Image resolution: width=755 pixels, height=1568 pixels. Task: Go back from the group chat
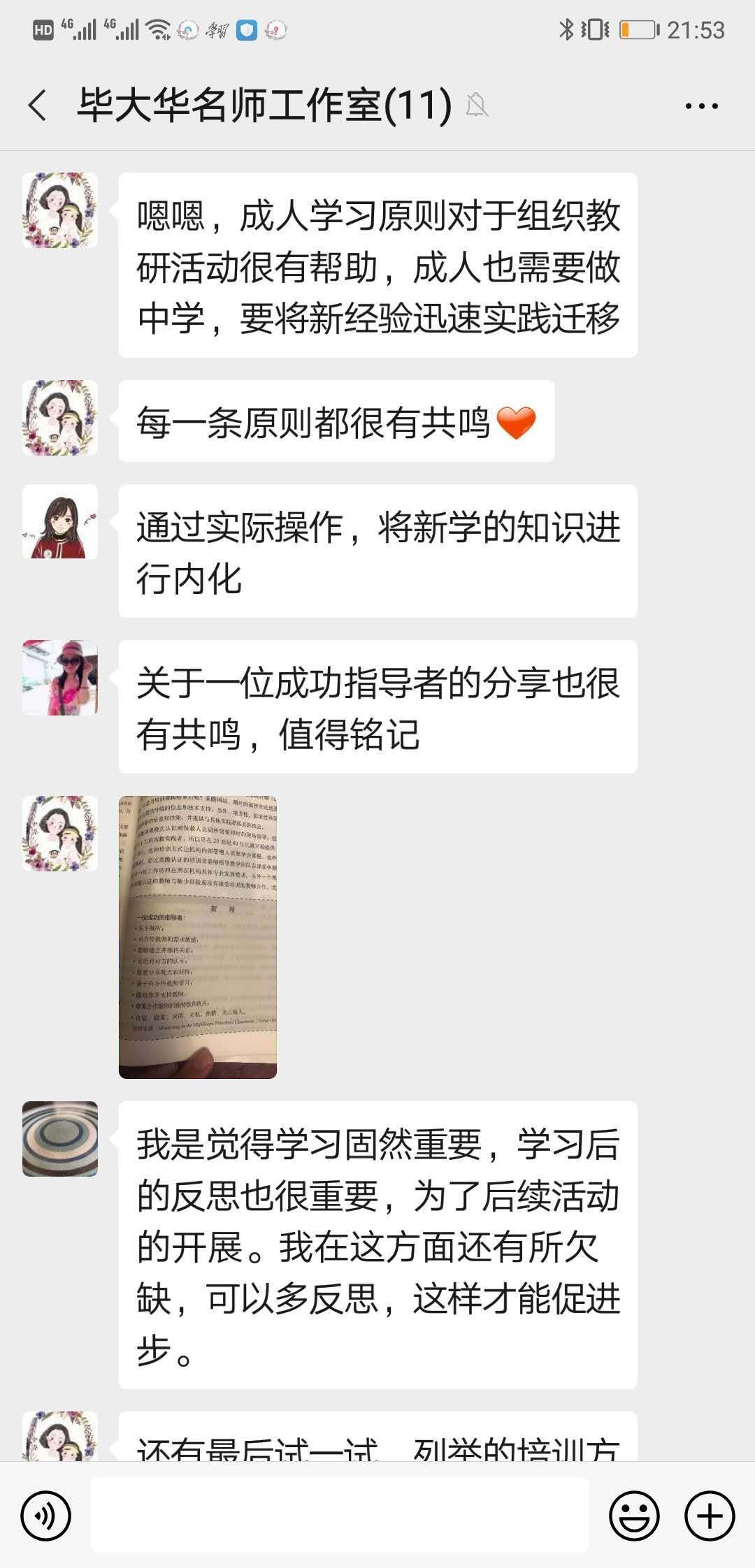click(38, 106)
